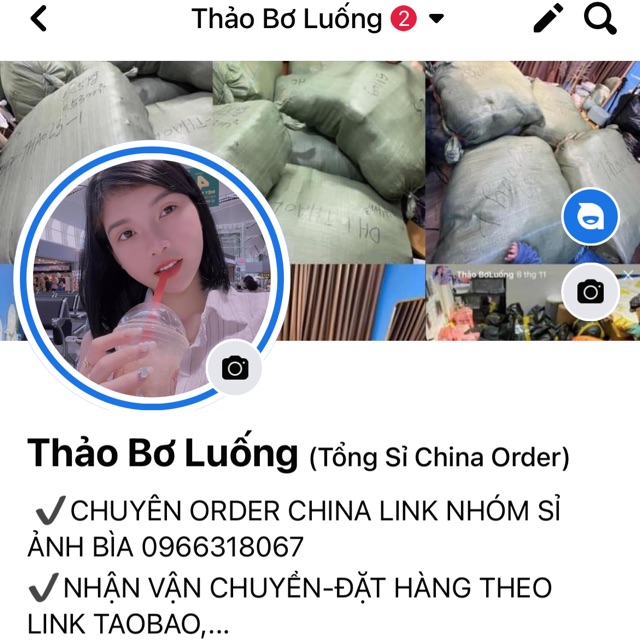The width and height of the screenshot is (640, 640).
Task: Open the search magnifier icon
Action: (x=600, y=18)
